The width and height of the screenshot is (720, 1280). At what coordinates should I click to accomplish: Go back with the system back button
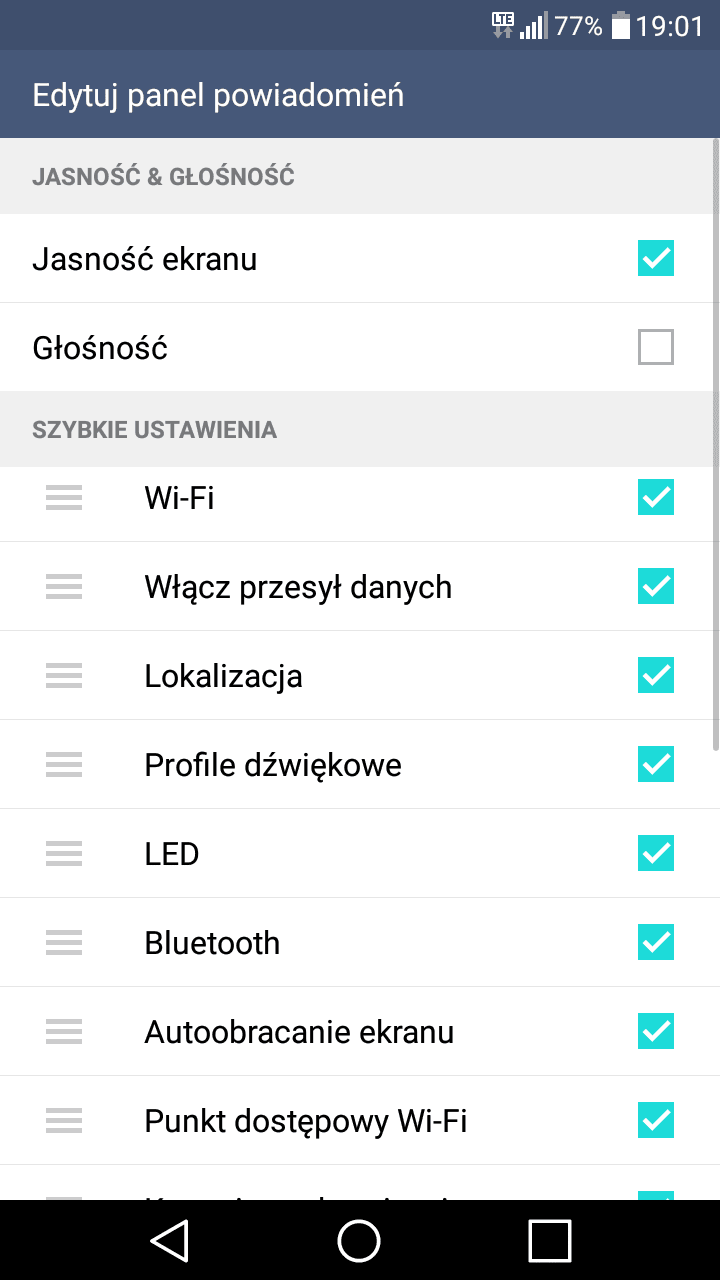(x=169, y=1240)
